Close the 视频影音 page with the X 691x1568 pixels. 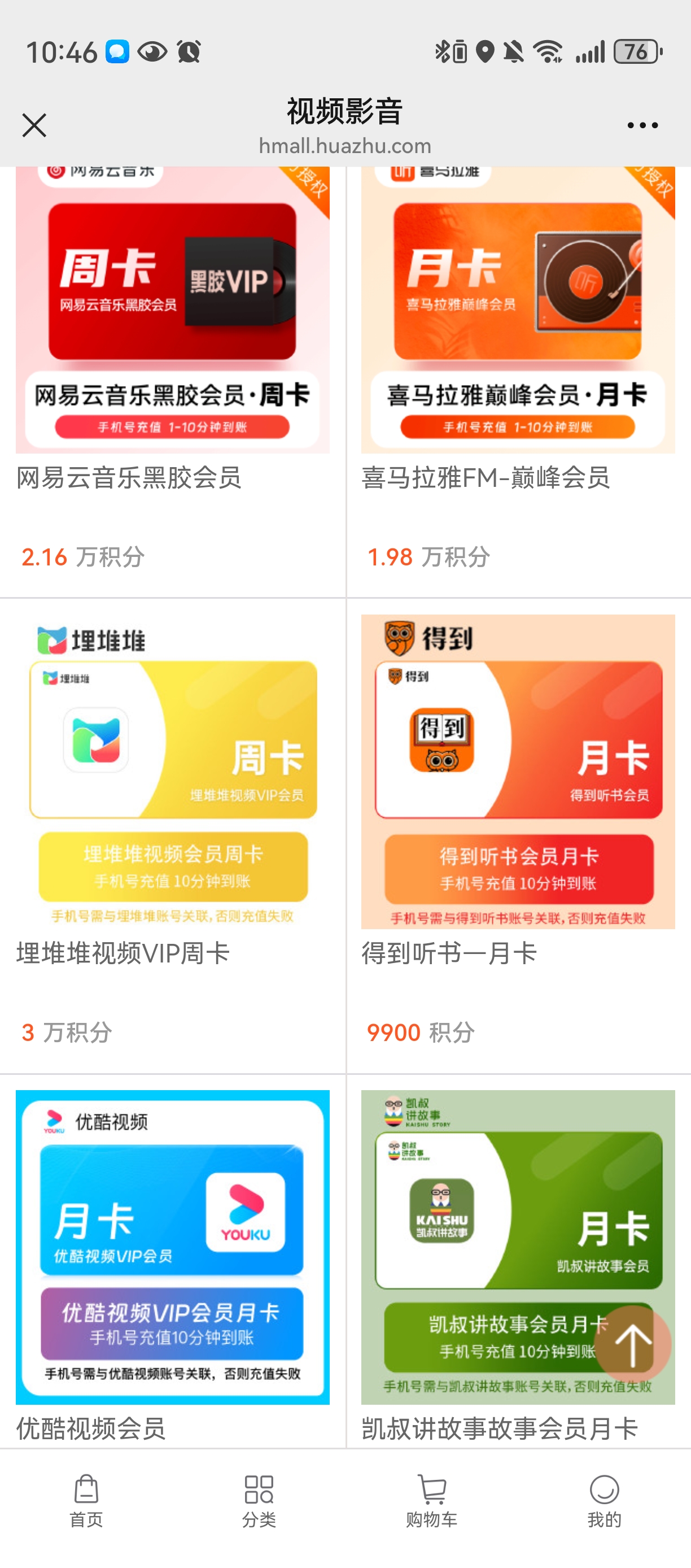(34, 125)
